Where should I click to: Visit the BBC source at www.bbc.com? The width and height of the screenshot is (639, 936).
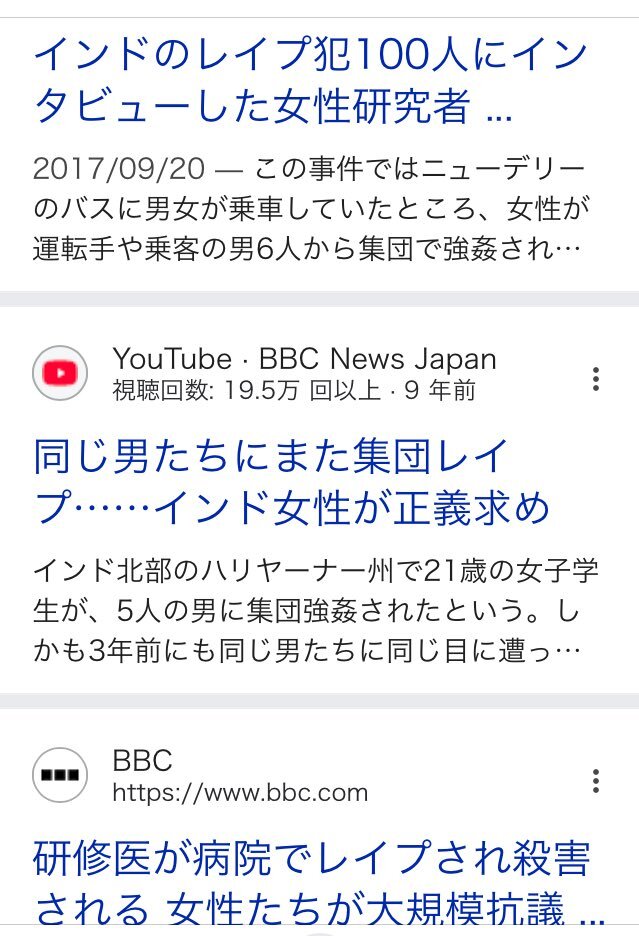tap(240, 793)
